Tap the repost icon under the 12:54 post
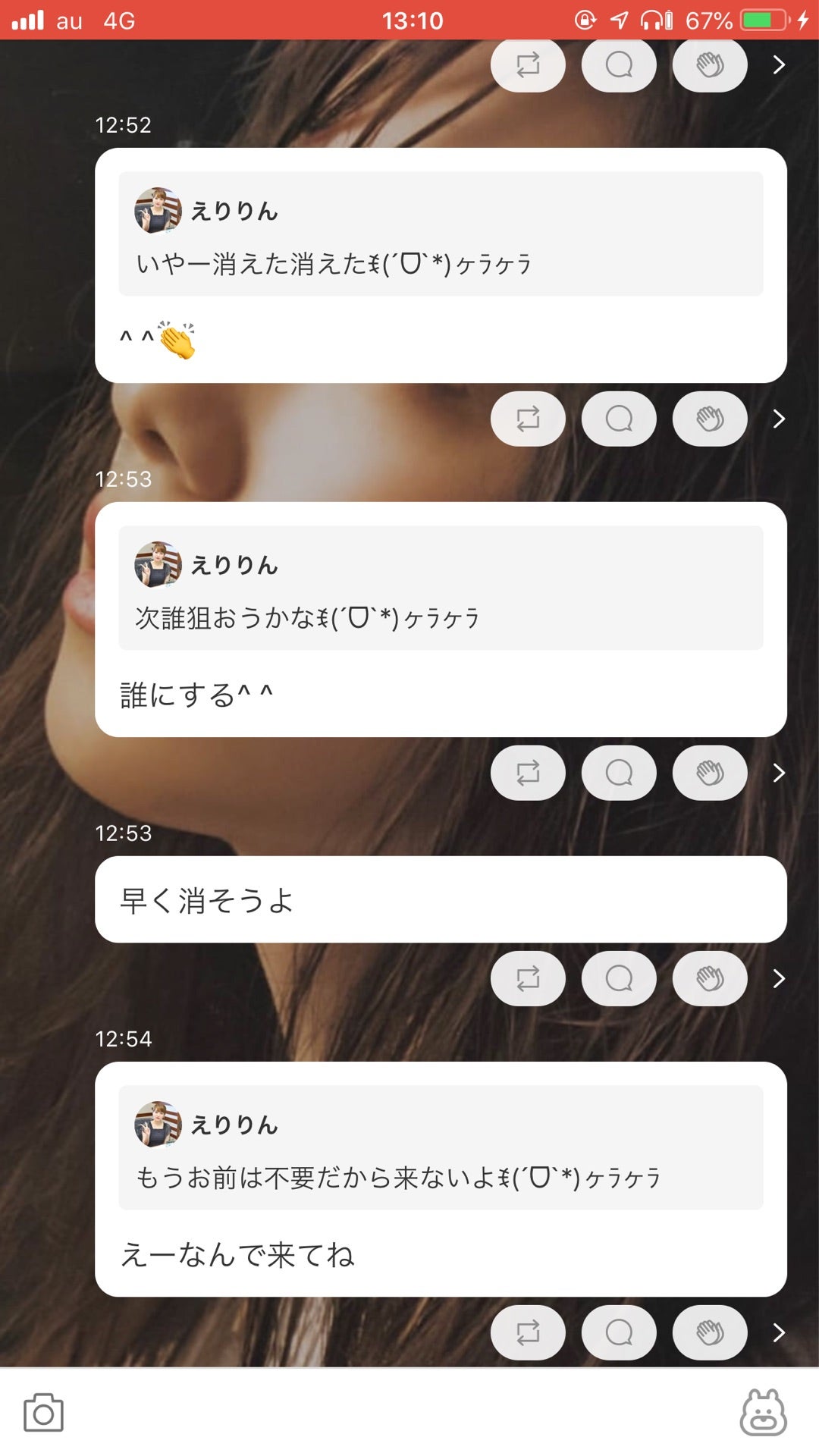This screenshot has height=1456, width=819. click(x=528, y=1332)
